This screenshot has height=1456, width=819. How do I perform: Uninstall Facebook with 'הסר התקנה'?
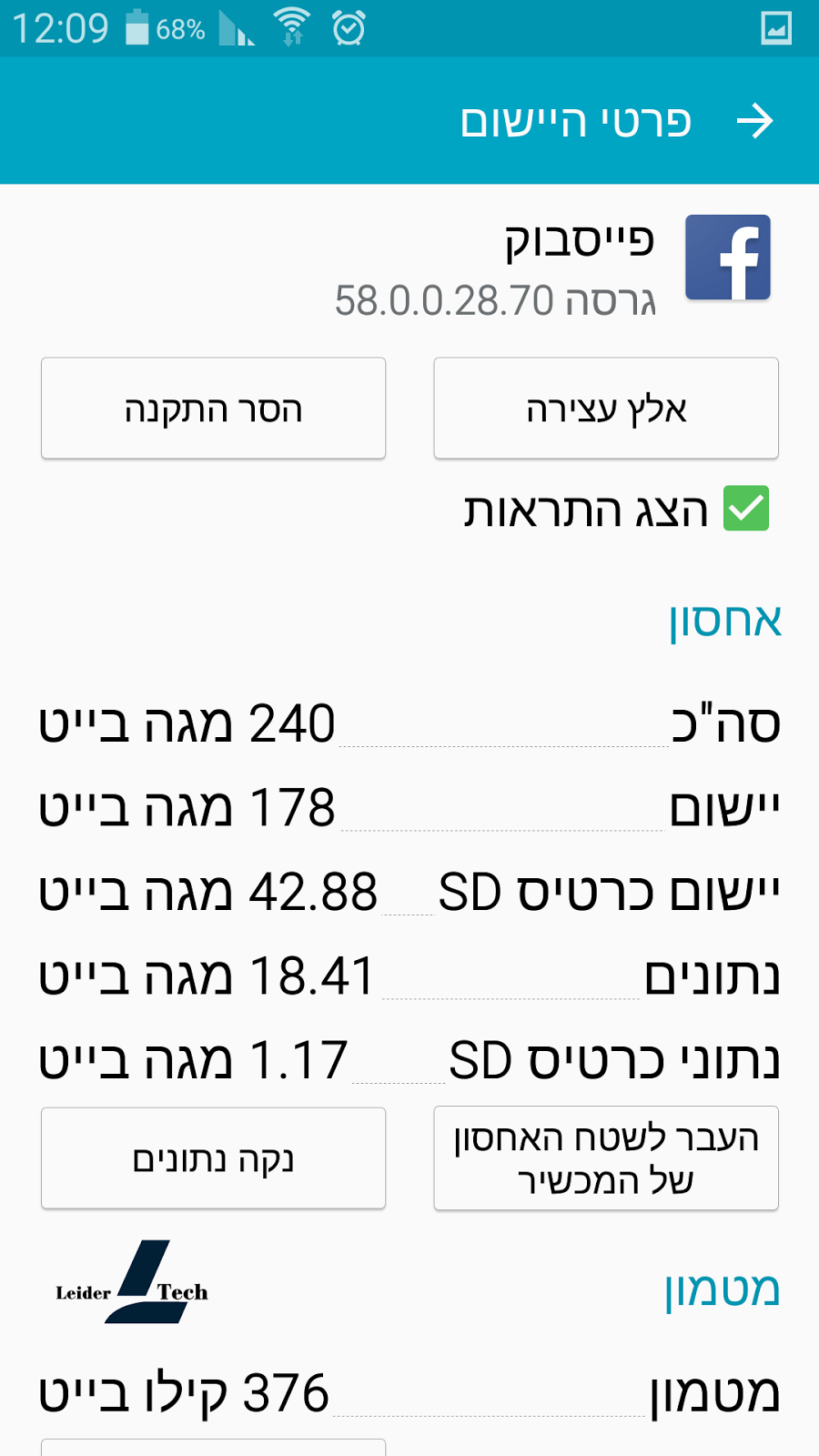pos(213,409)
